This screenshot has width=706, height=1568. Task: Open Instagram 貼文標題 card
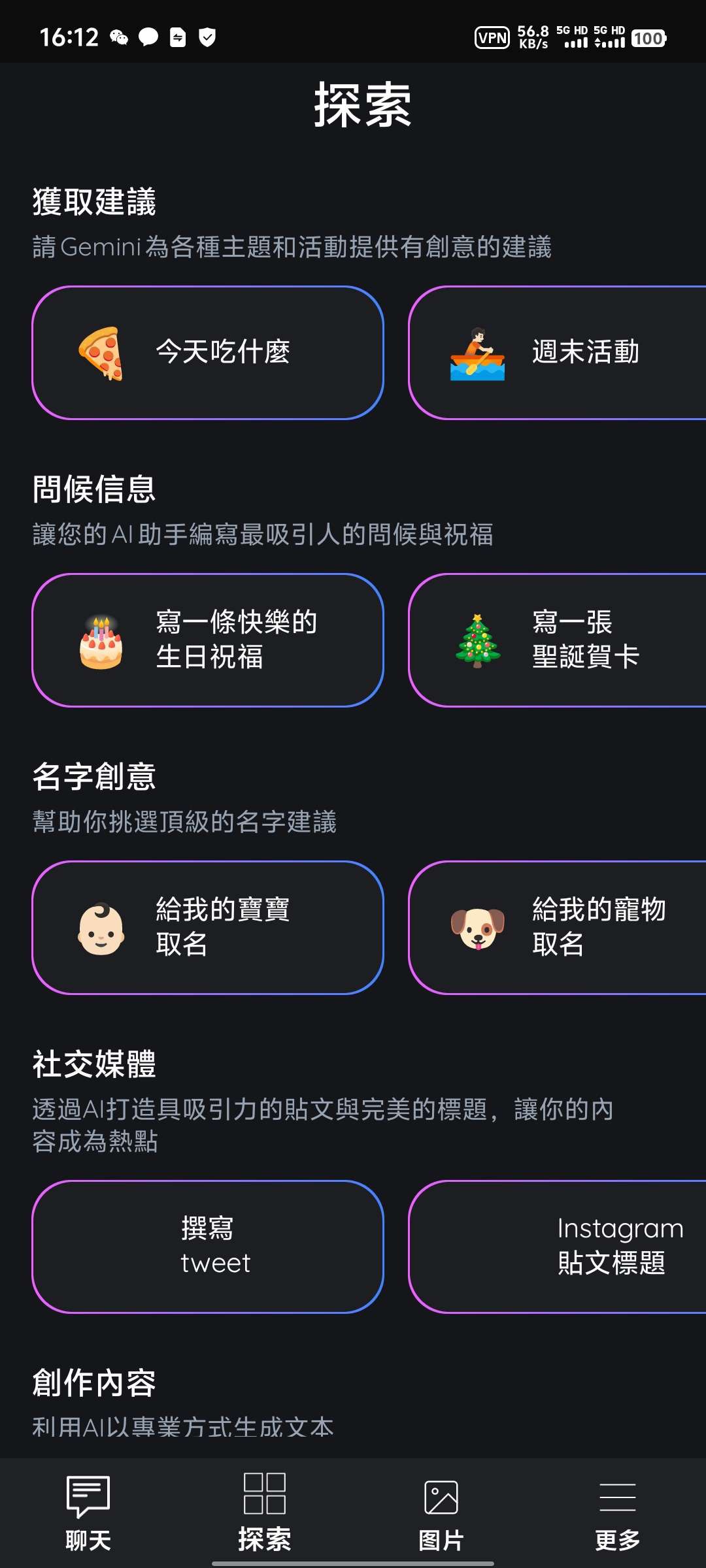point(557,1247)
